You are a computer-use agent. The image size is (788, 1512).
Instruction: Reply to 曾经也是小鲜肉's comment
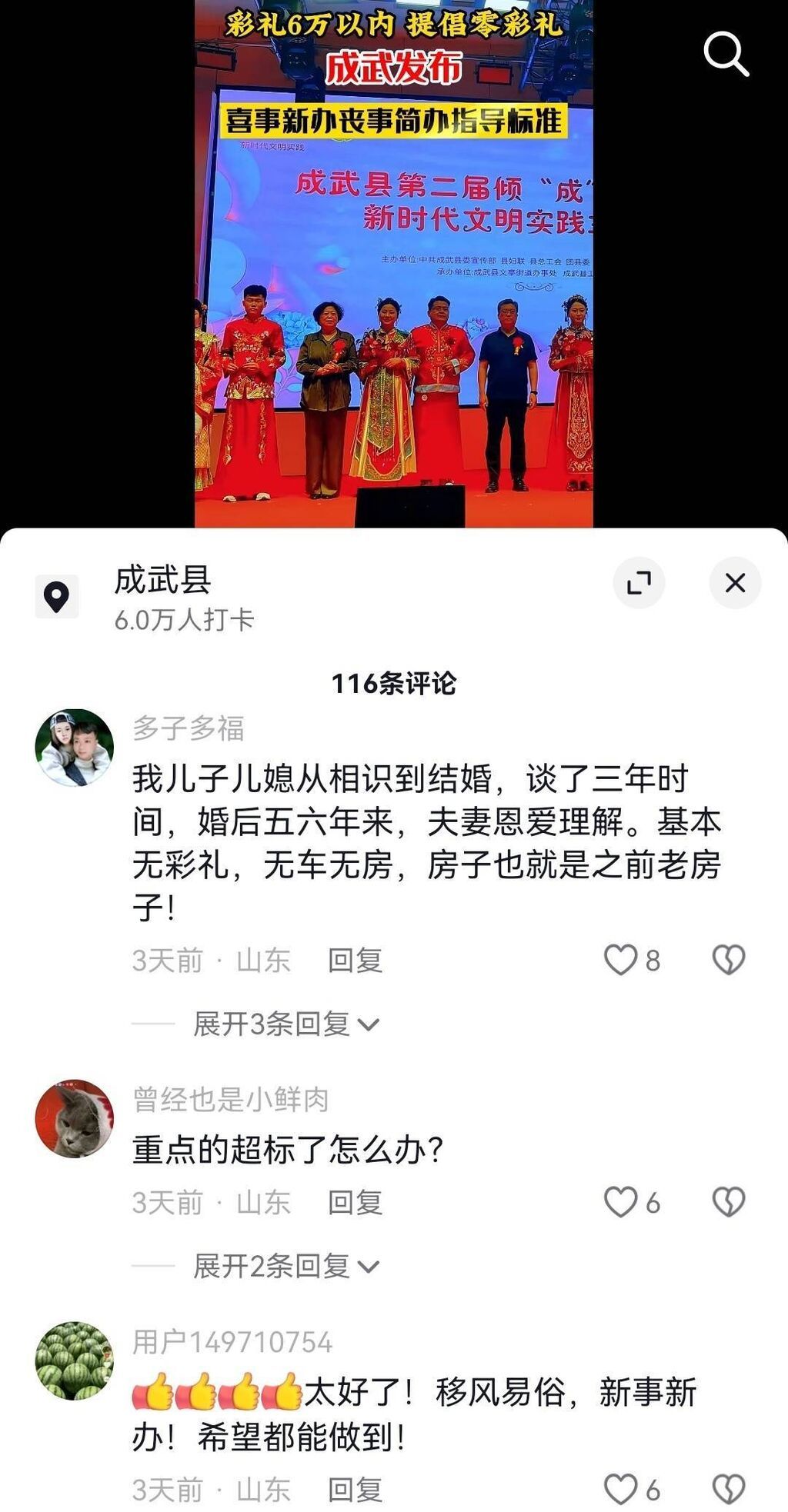click(355, 1203)
